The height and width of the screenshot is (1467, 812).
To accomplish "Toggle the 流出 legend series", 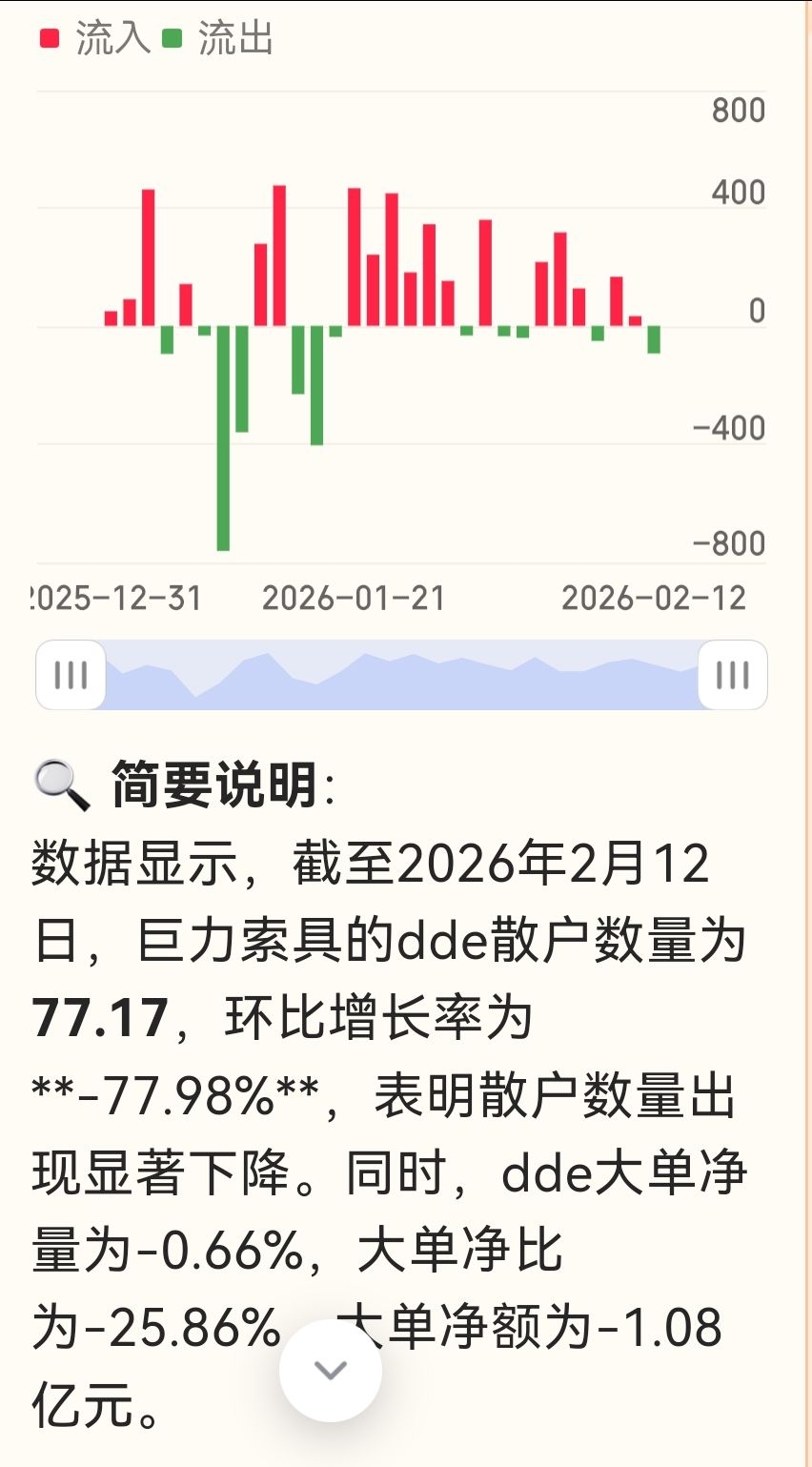I will point(218,39).
